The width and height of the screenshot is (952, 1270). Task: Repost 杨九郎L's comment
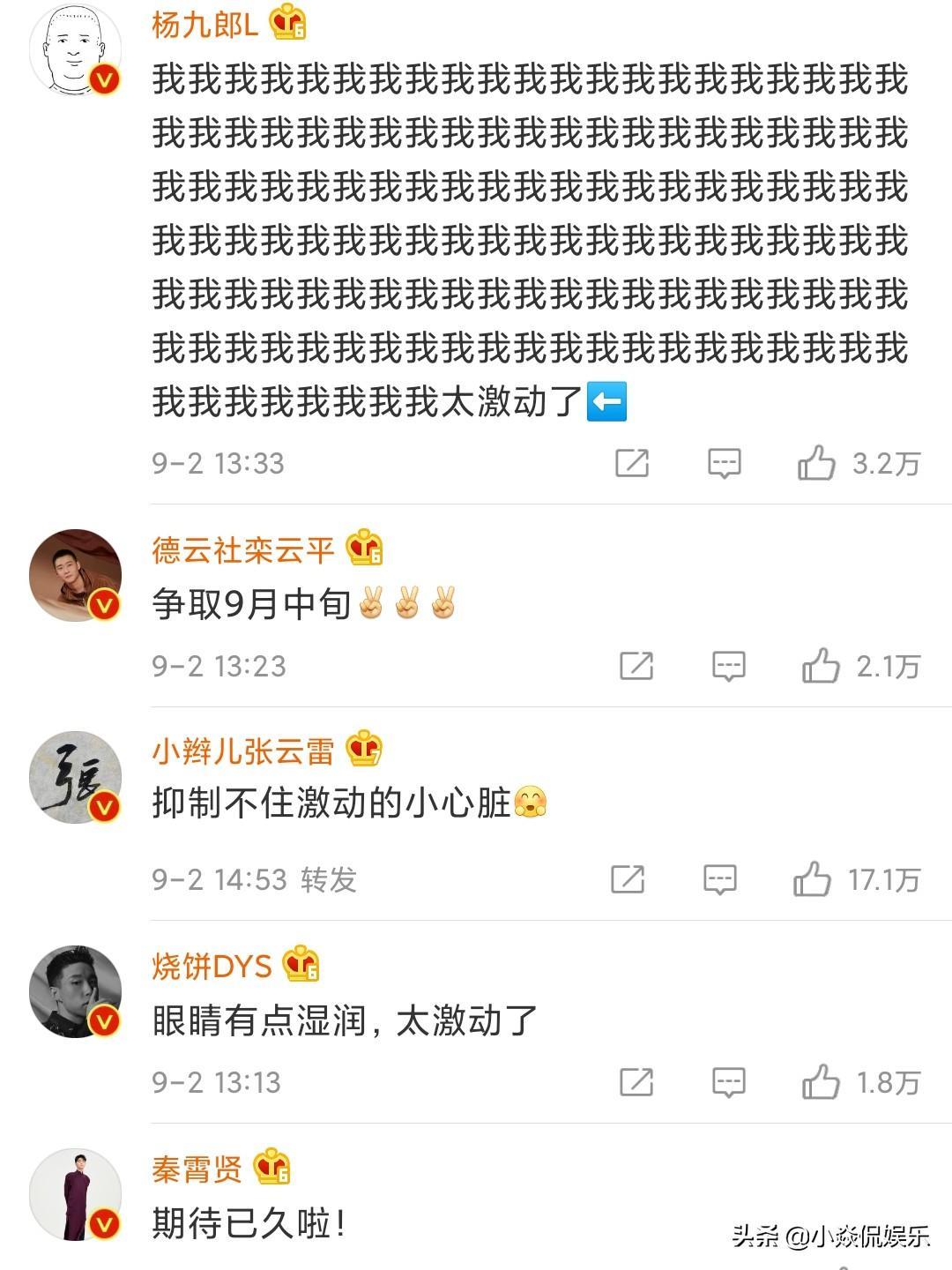point(632,463)
